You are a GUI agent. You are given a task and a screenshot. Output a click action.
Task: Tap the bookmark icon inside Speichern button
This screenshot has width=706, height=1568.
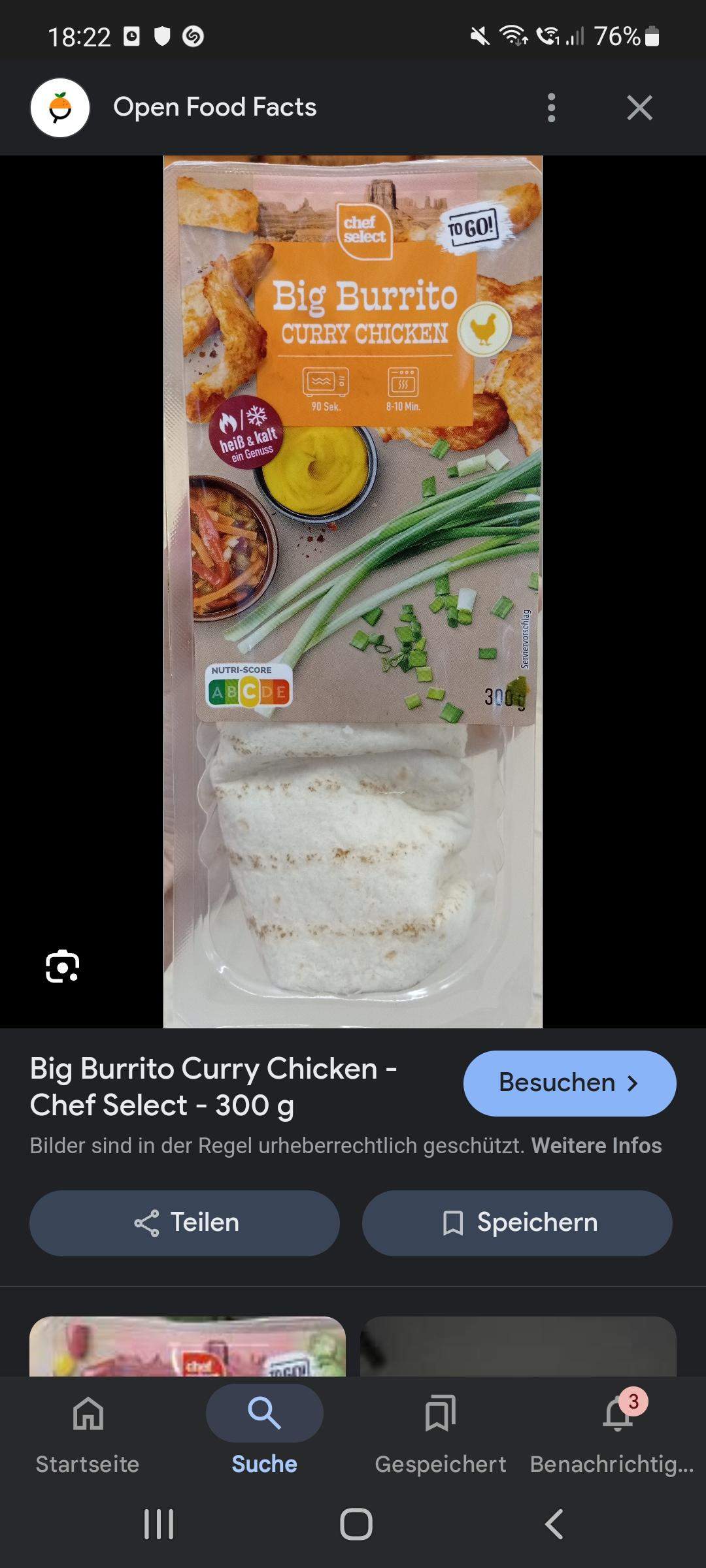coord(454,1222)
